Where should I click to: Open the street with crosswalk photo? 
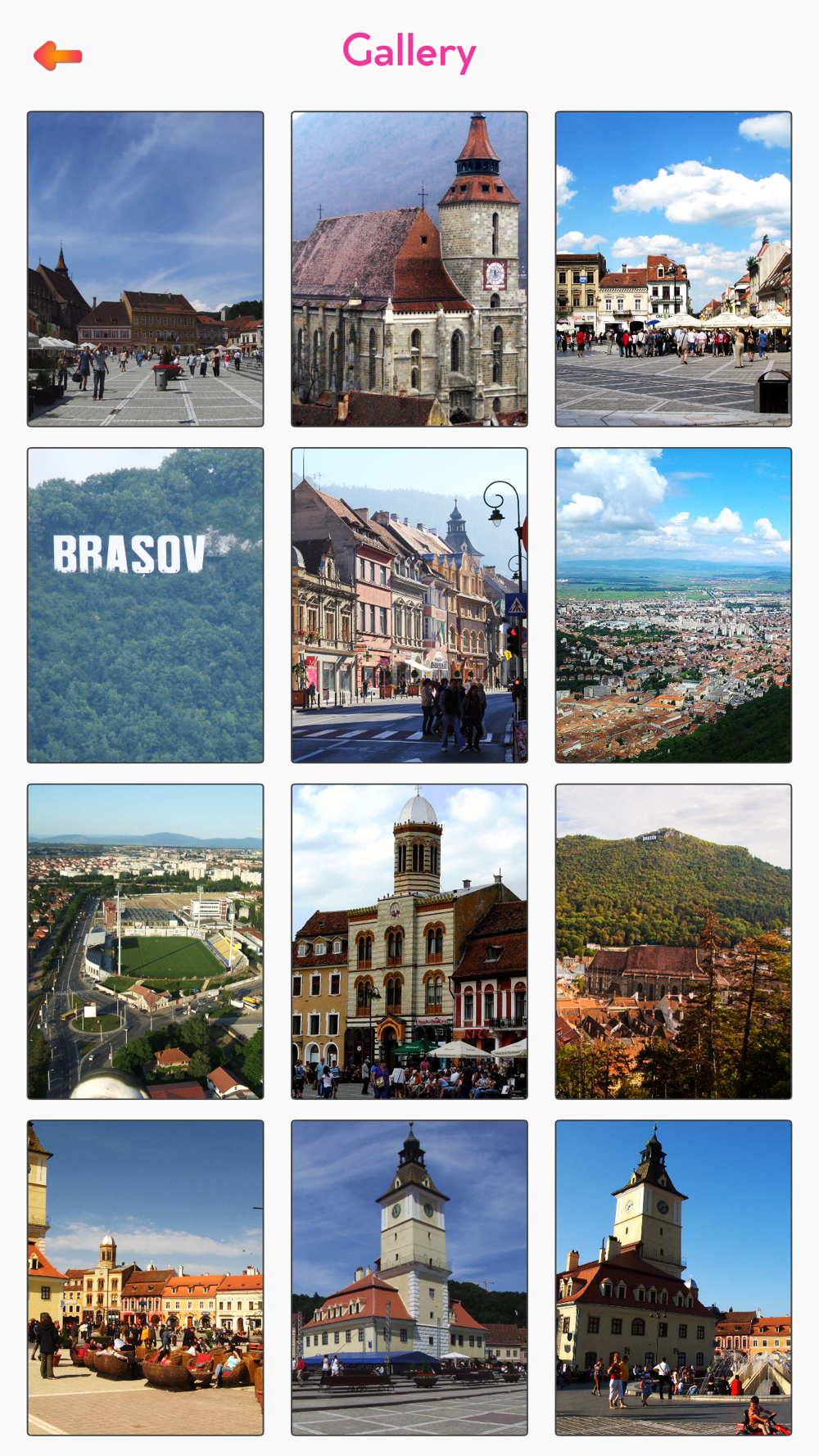[x=409, y=605]
